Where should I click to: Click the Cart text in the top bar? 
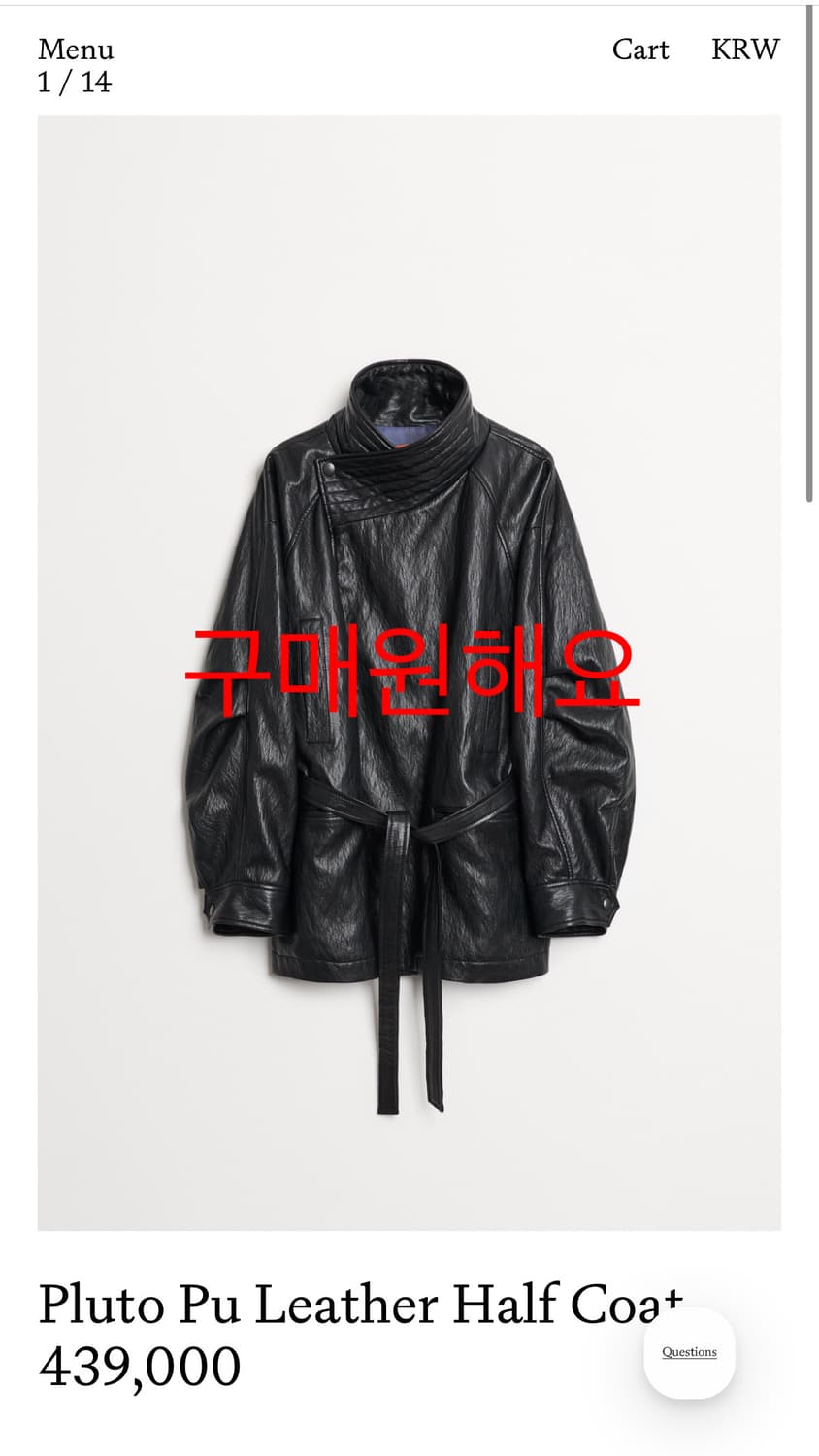coord(640,50)
